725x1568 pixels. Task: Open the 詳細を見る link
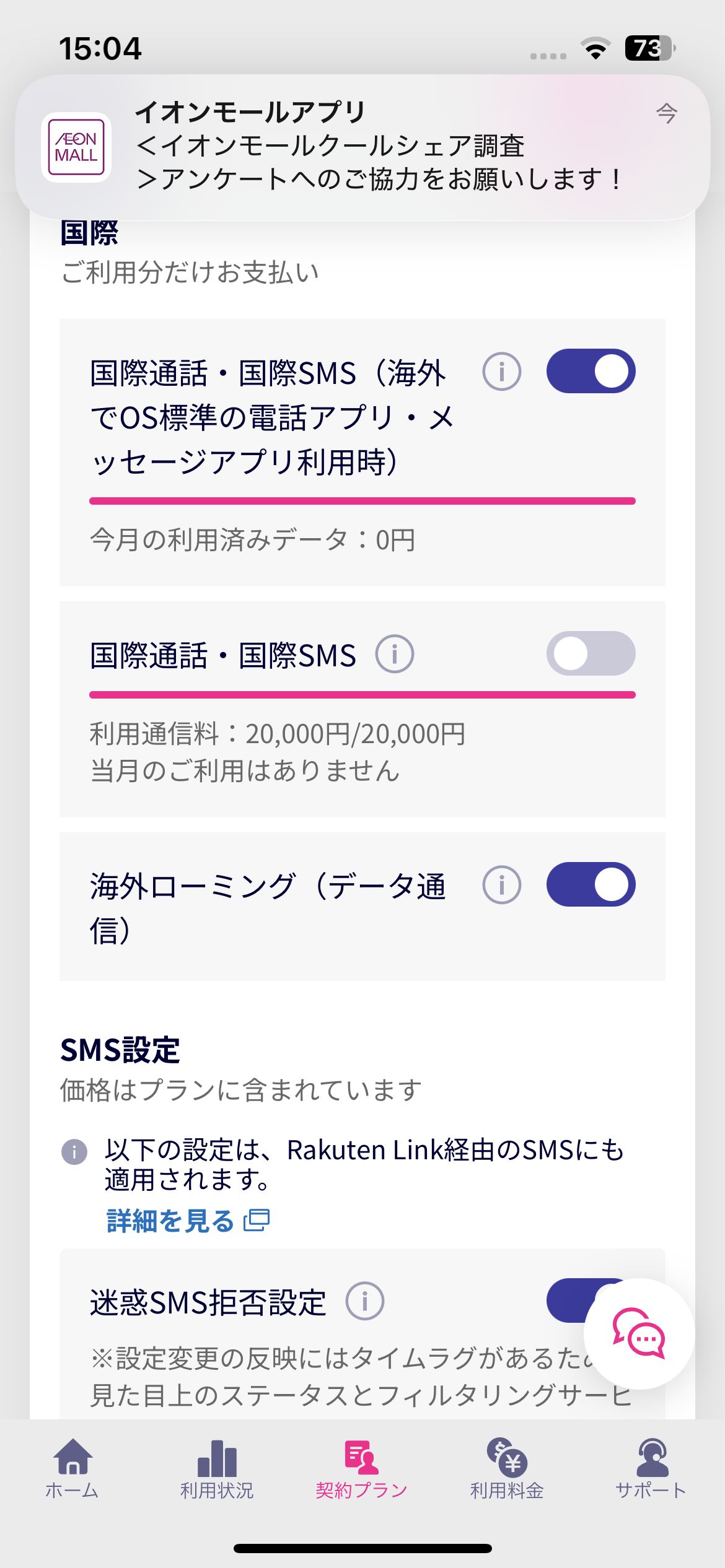[188, 1221]
